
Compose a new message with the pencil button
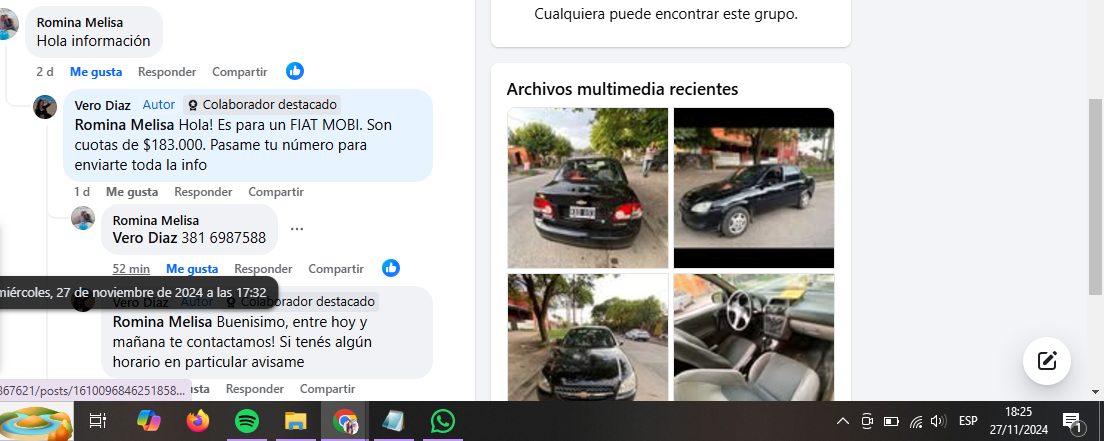(1047, 361)
